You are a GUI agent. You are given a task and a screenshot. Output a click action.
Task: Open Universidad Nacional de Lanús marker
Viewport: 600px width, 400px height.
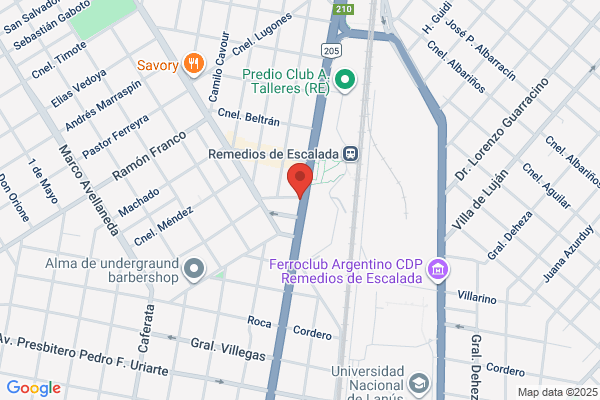[x=419, y=384]
